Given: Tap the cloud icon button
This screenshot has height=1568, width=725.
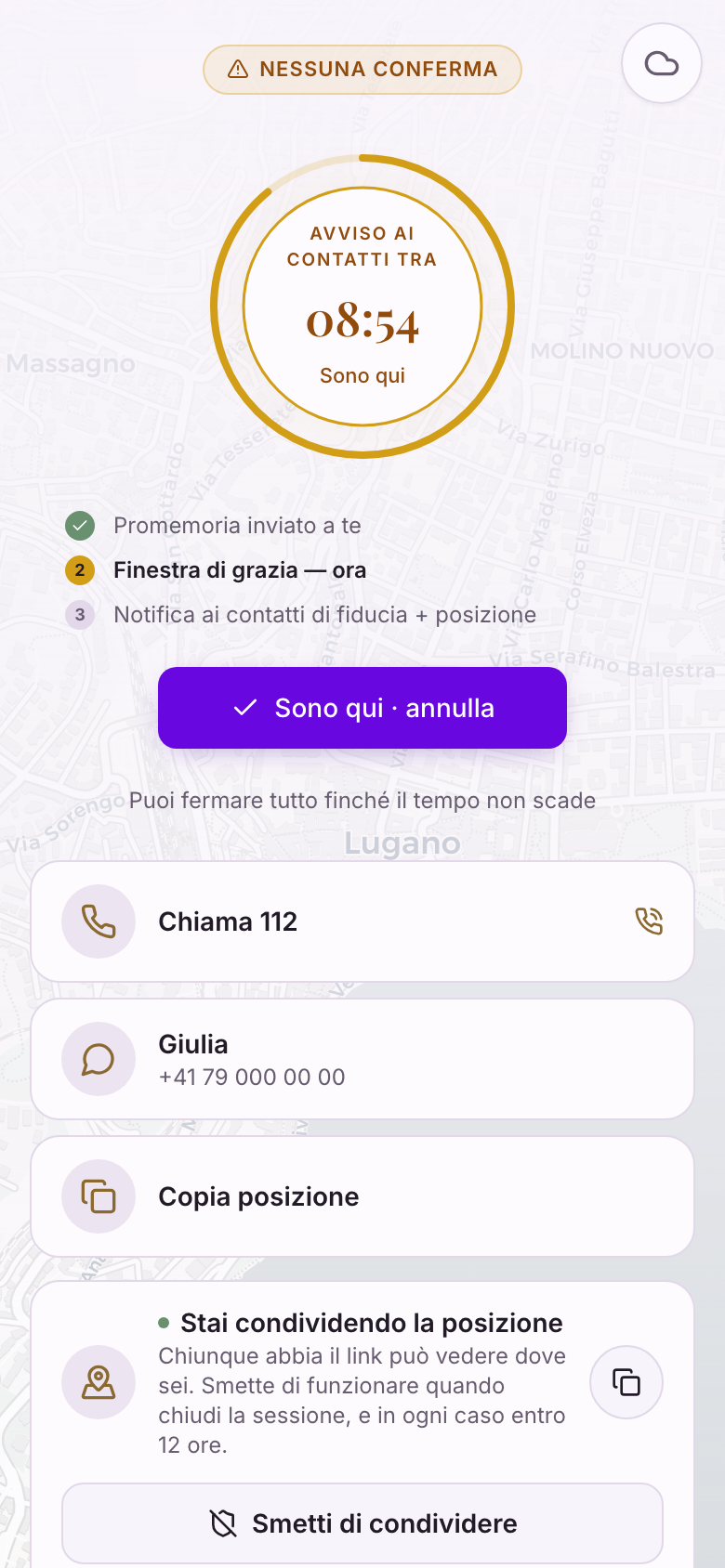Looking at the screenshot, I should point(662,63).
